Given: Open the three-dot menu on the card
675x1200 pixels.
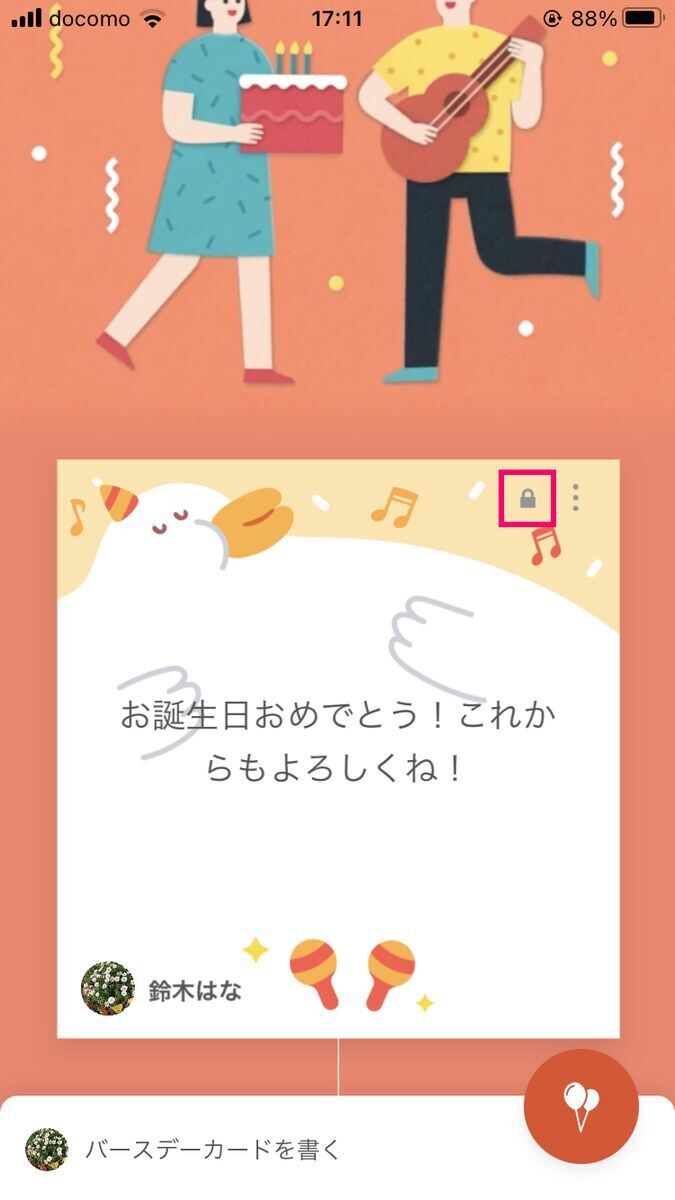Looking at the screenshot, I should (575, 498).
